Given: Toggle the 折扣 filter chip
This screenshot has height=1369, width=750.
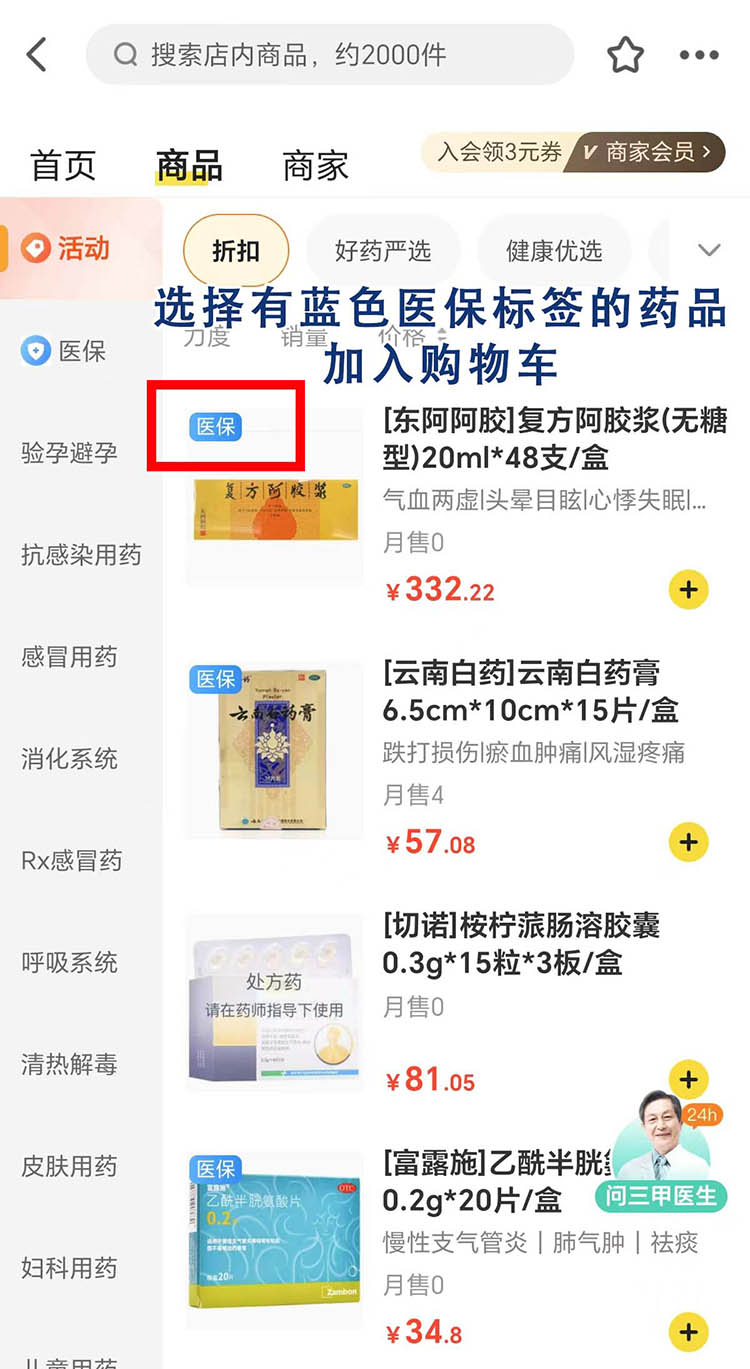Looking at the screenshot, I should (x=236, y=251).
